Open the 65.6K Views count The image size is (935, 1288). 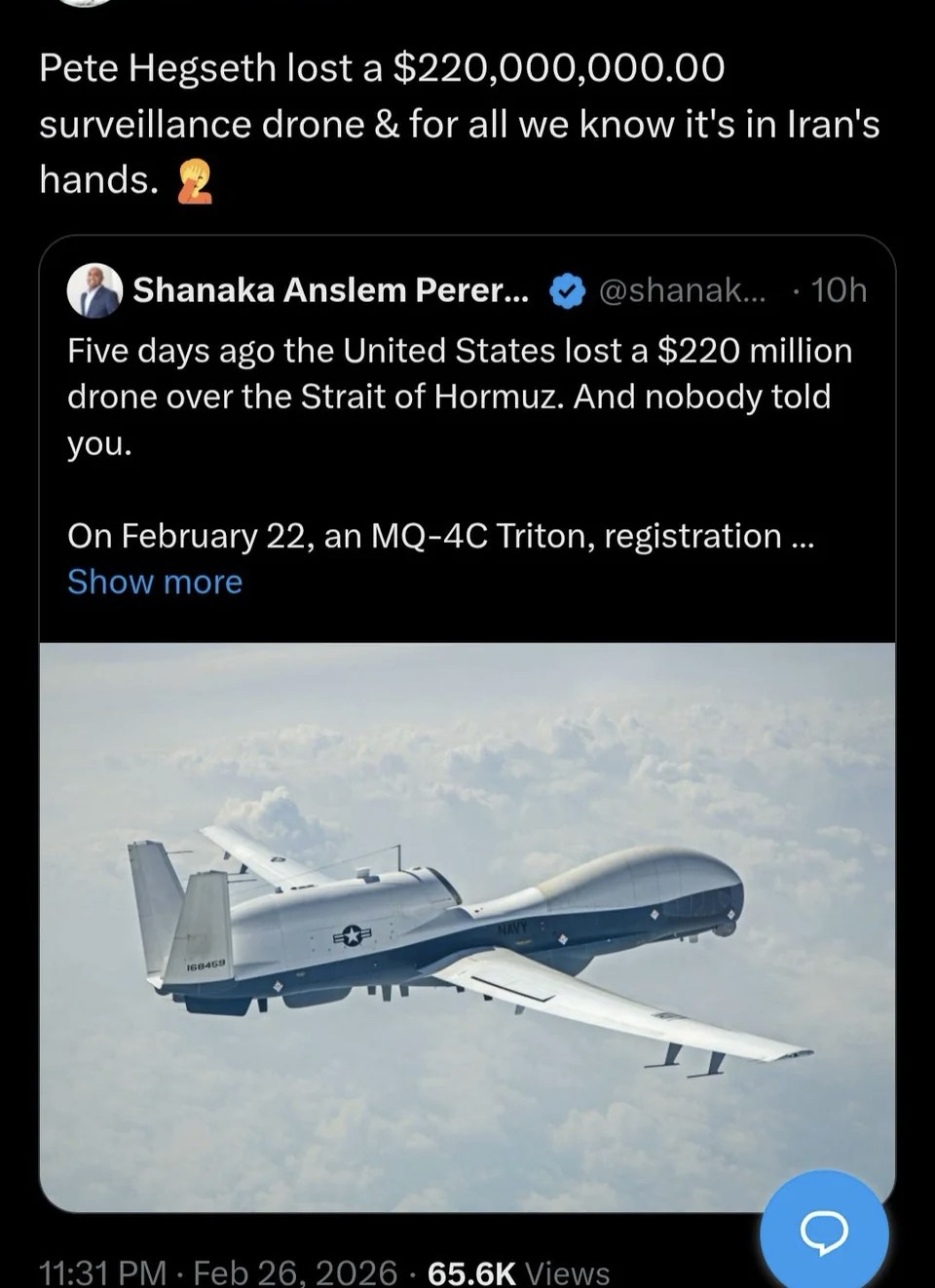(x=518, y=1271)
